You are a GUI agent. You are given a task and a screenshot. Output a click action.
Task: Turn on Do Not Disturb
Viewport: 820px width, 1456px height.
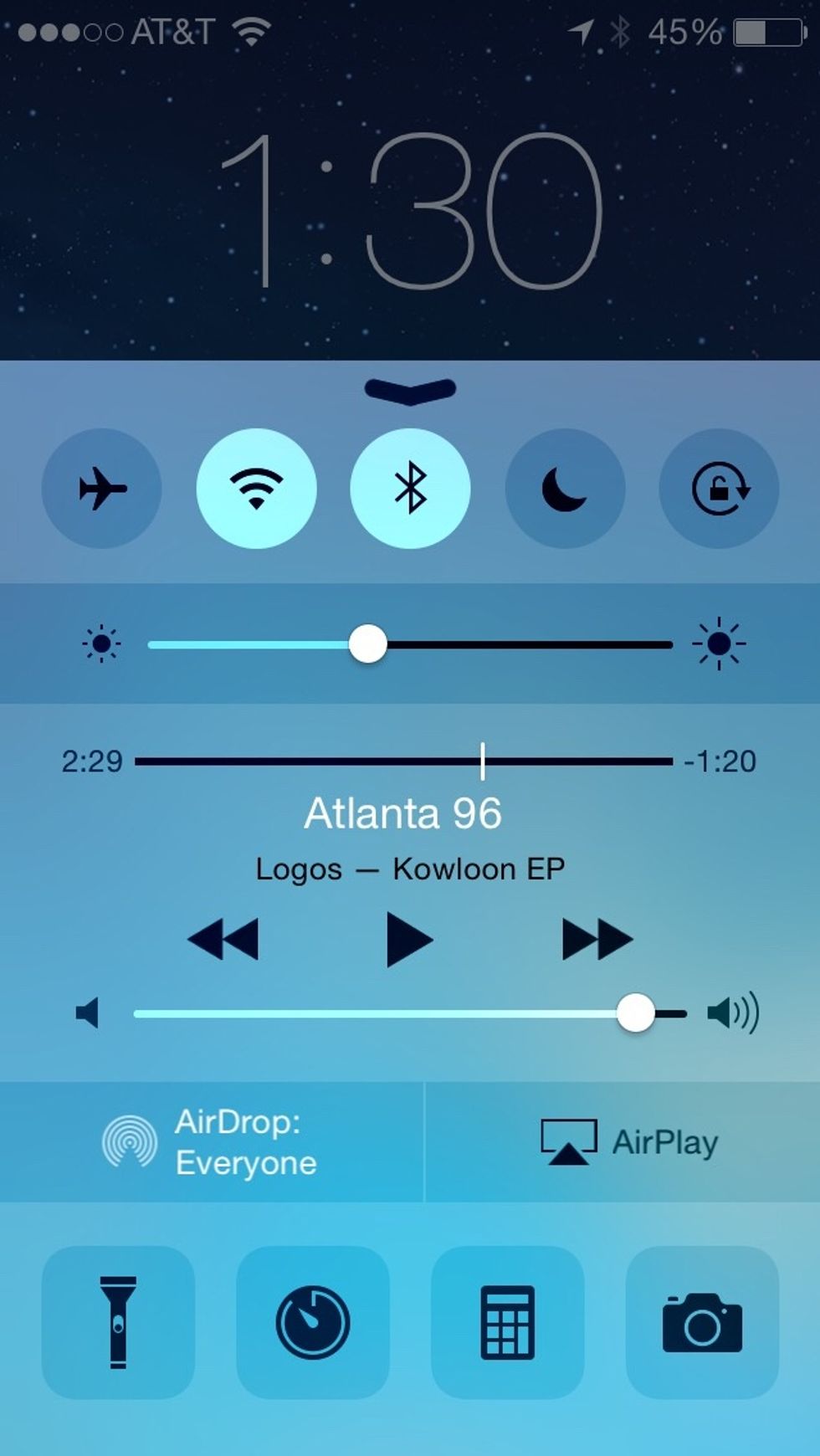point(565,489)
